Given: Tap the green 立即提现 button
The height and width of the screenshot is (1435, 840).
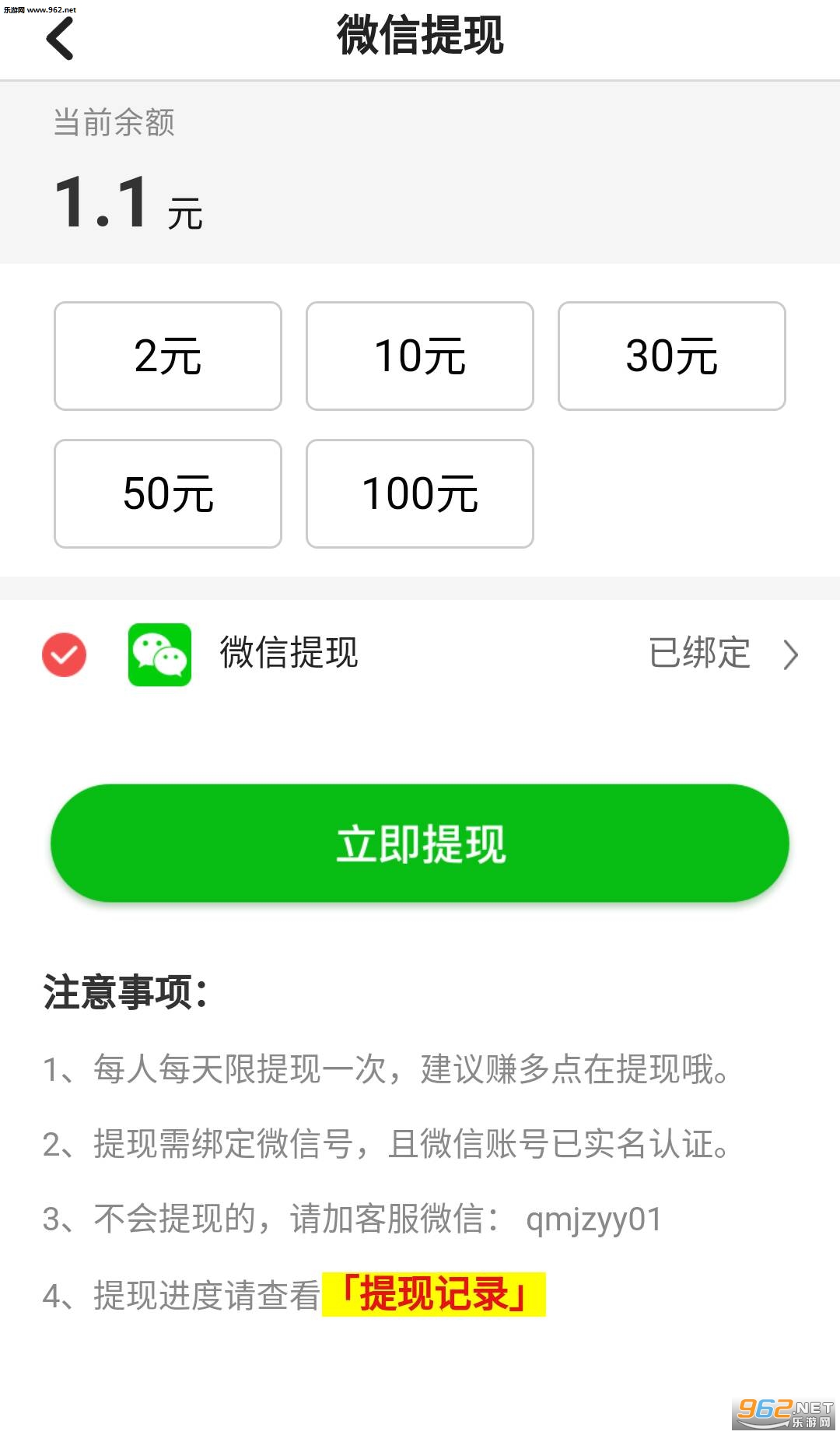Looking at the screenshot, I should pos(420,844).
